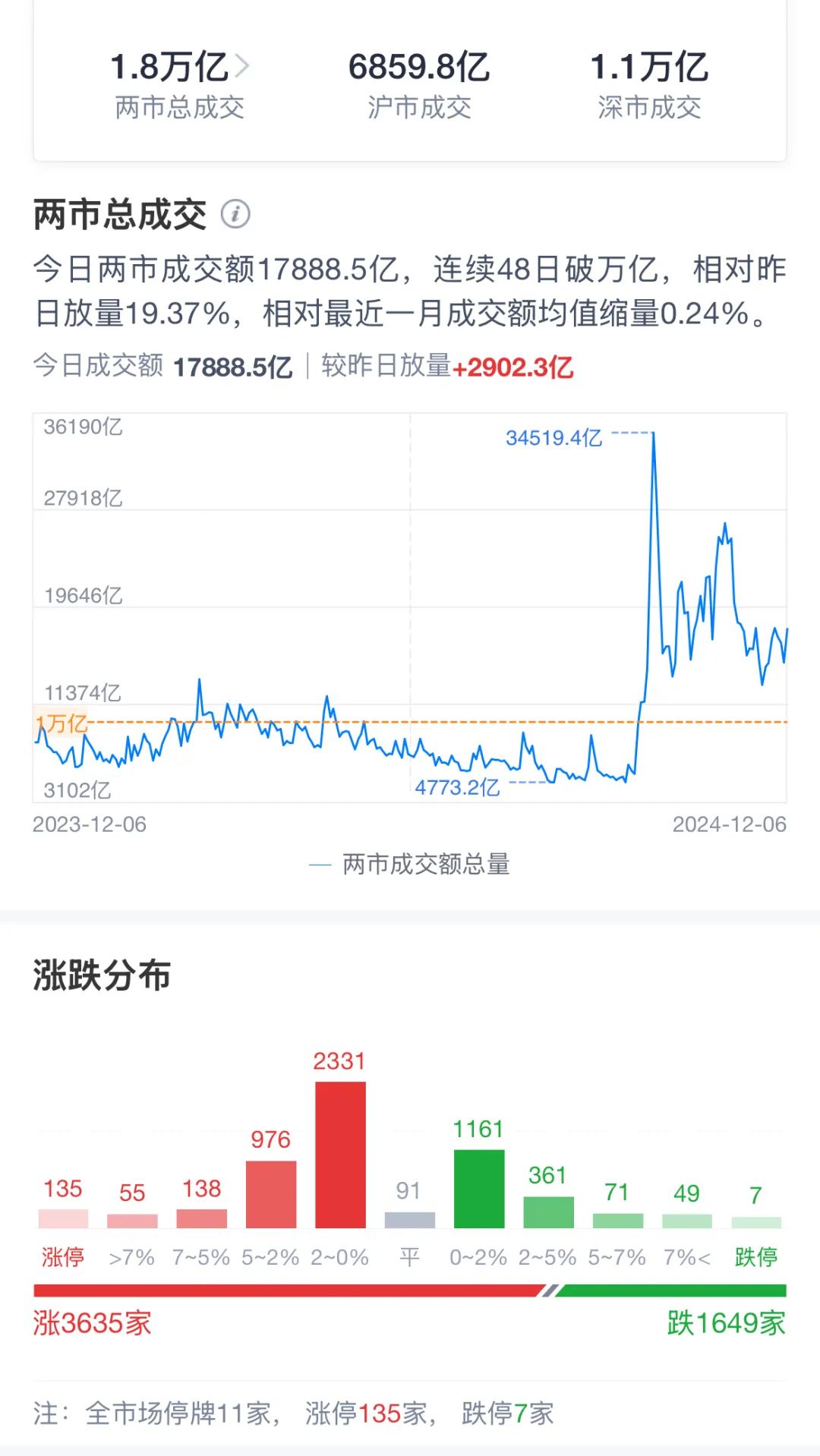820x1456 pixels.
Task: Click the 34519.4亿 peak annotation
Action: pos(554,436)
